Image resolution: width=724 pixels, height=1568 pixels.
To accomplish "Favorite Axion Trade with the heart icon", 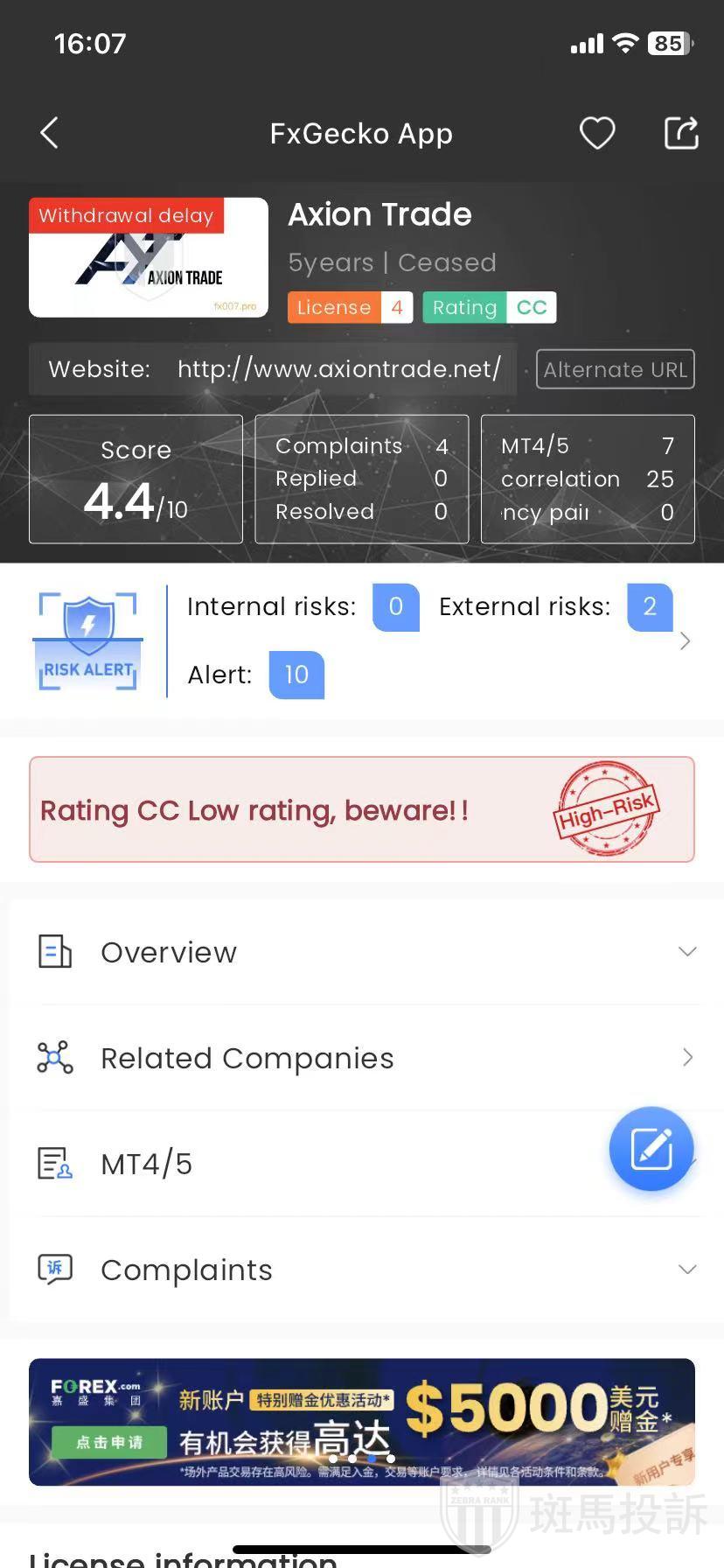I will pyautogui.click(x=597, y=134).
